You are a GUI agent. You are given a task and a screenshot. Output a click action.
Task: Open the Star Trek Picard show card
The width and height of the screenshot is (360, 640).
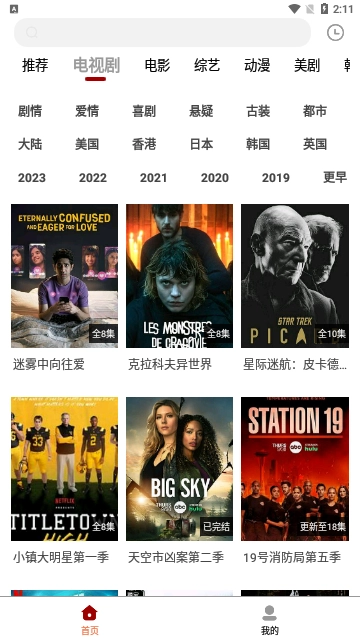[295, 288]
